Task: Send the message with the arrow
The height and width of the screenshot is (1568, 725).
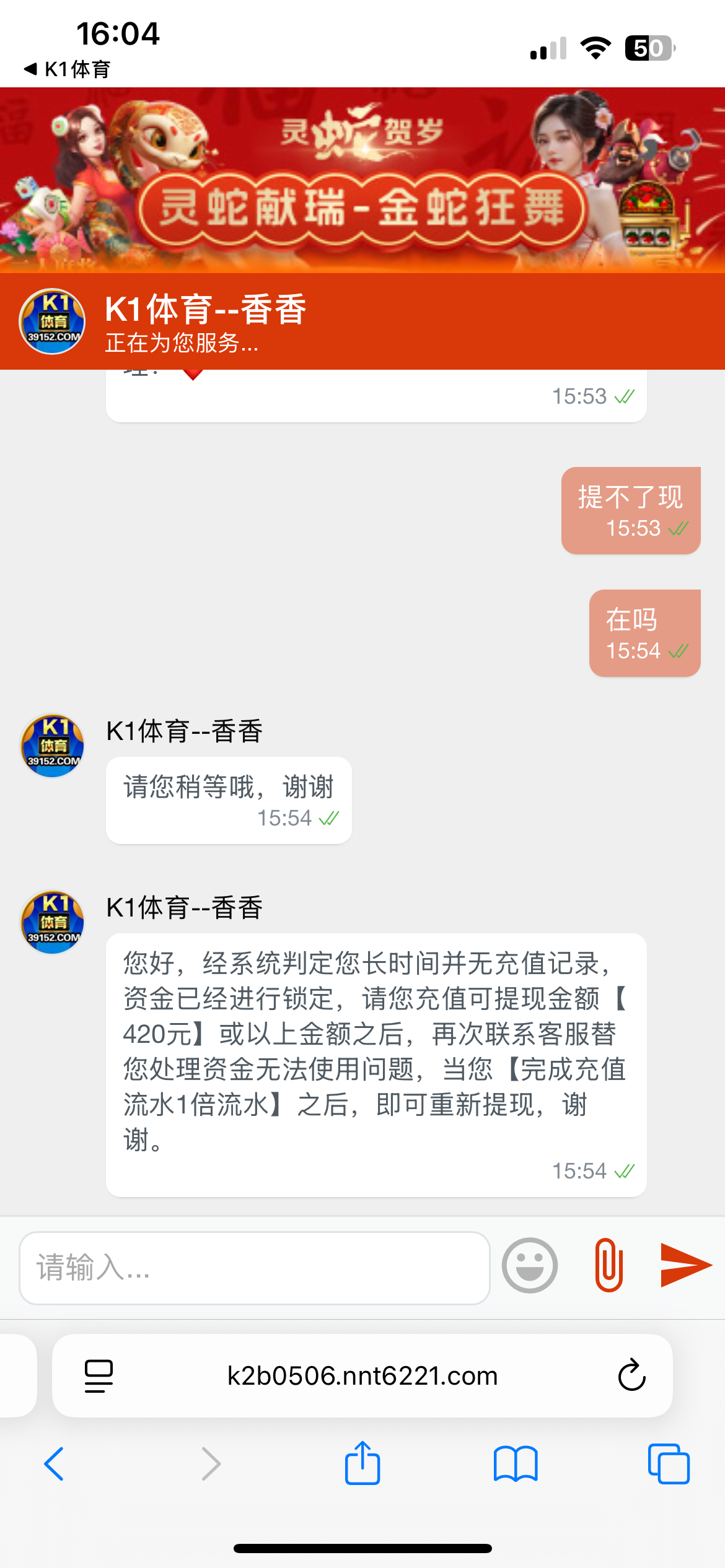Action: click(x=685, y=1265)
